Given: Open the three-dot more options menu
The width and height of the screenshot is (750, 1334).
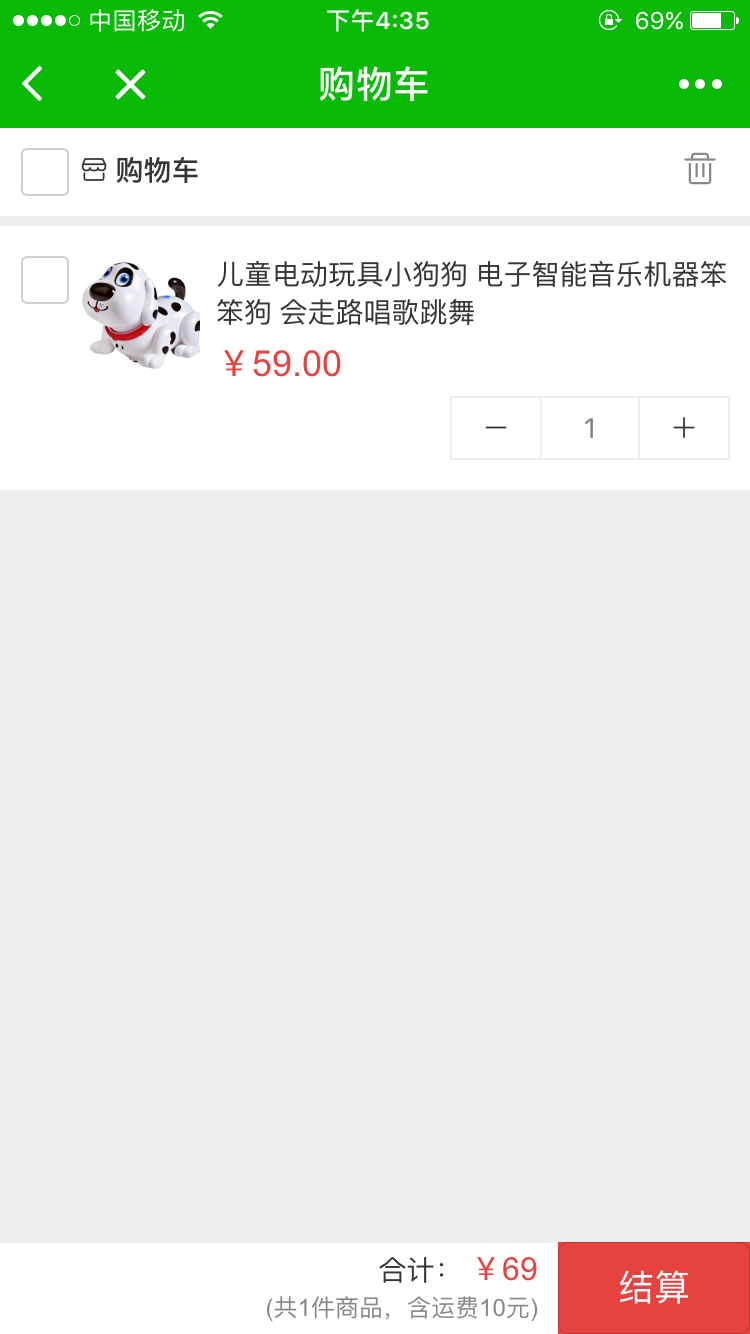Looking at the screenshot, I should click(700, 85).
